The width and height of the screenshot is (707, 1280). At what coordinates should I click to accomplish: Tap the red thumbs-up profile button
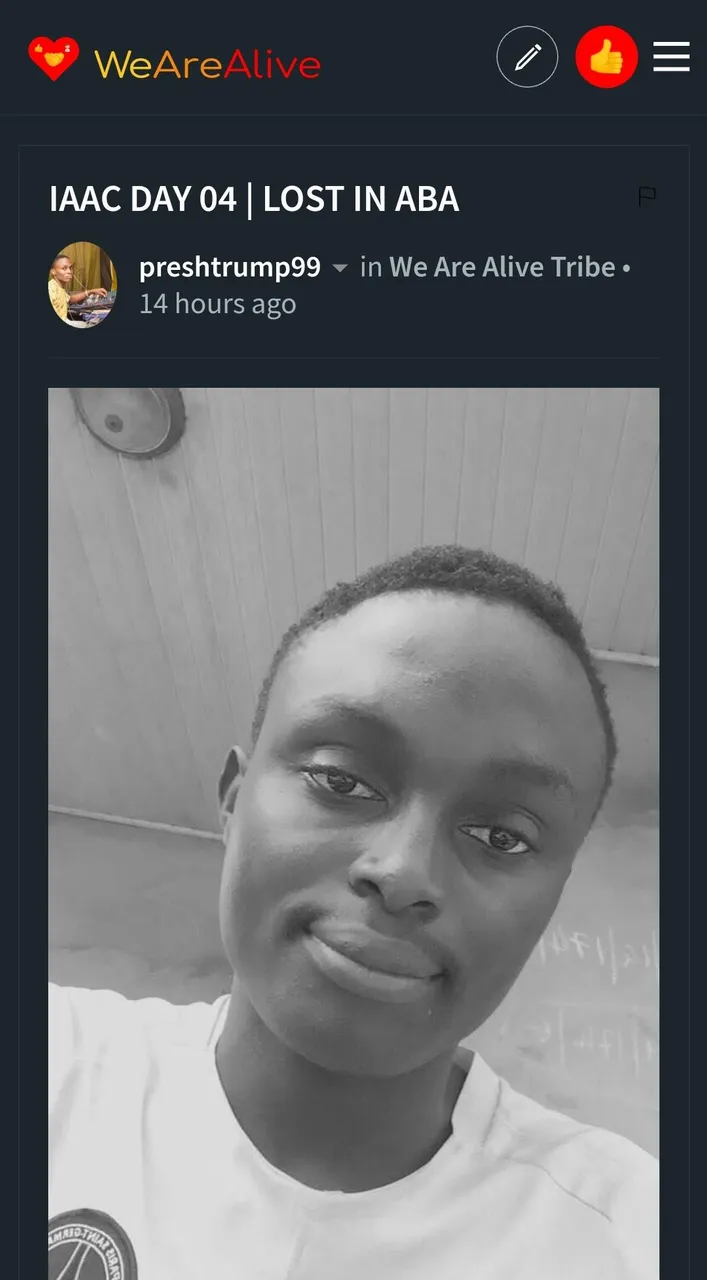pos(606,57)
